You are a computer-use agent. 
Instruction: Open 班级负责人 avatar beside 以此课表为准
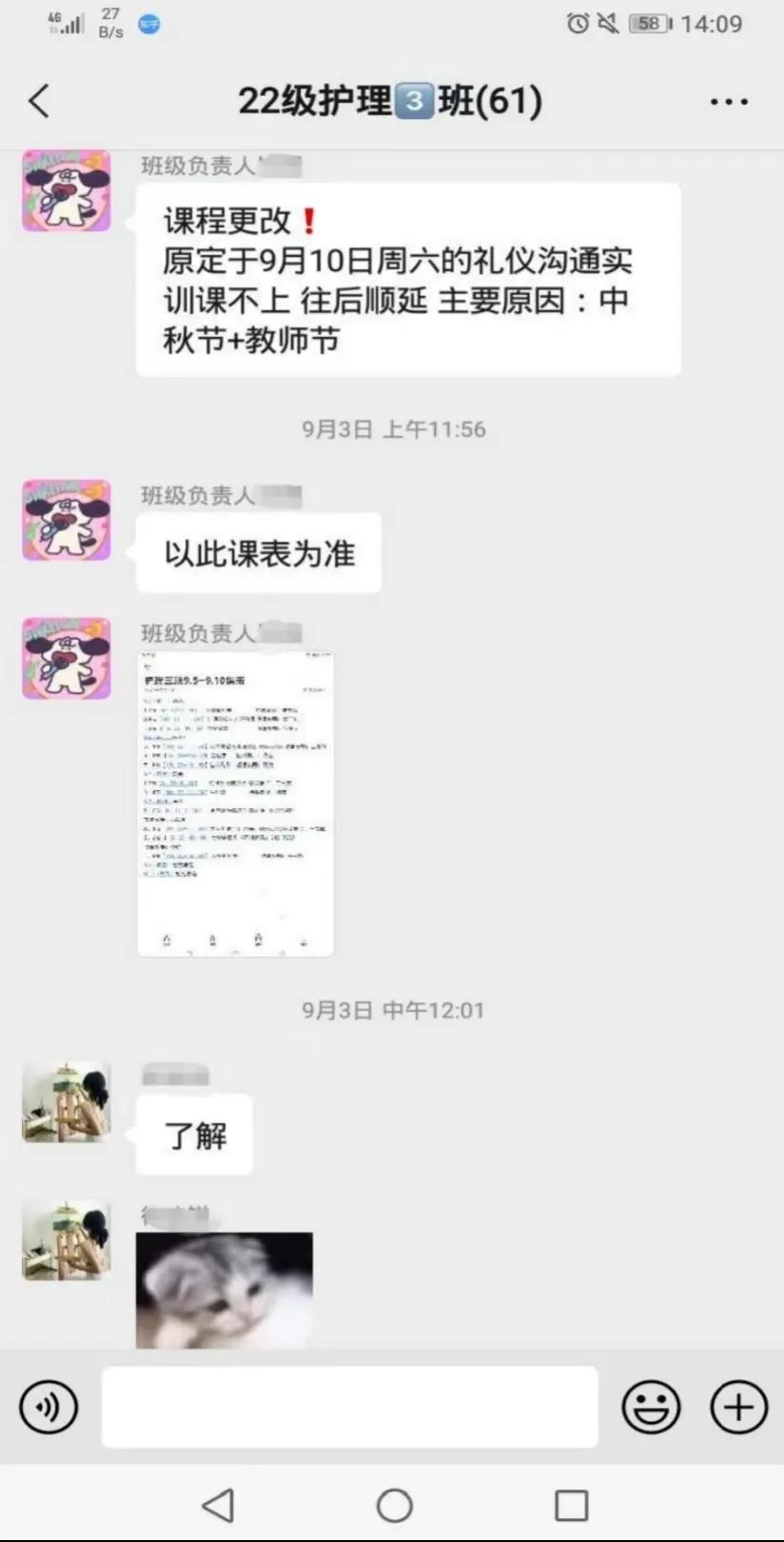coord(67,520)
